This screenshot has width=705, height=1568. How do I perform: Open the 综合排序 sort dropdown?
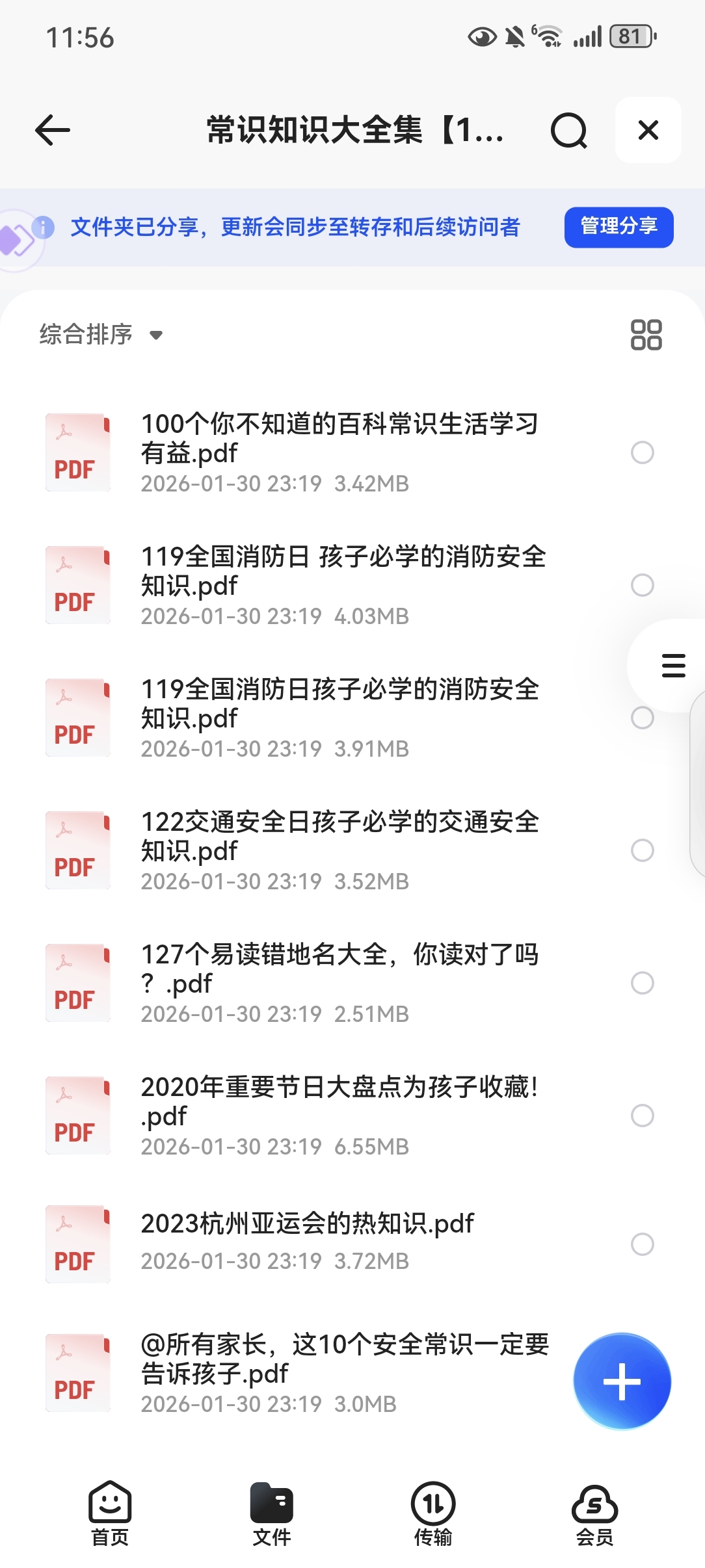click(101, 335)
